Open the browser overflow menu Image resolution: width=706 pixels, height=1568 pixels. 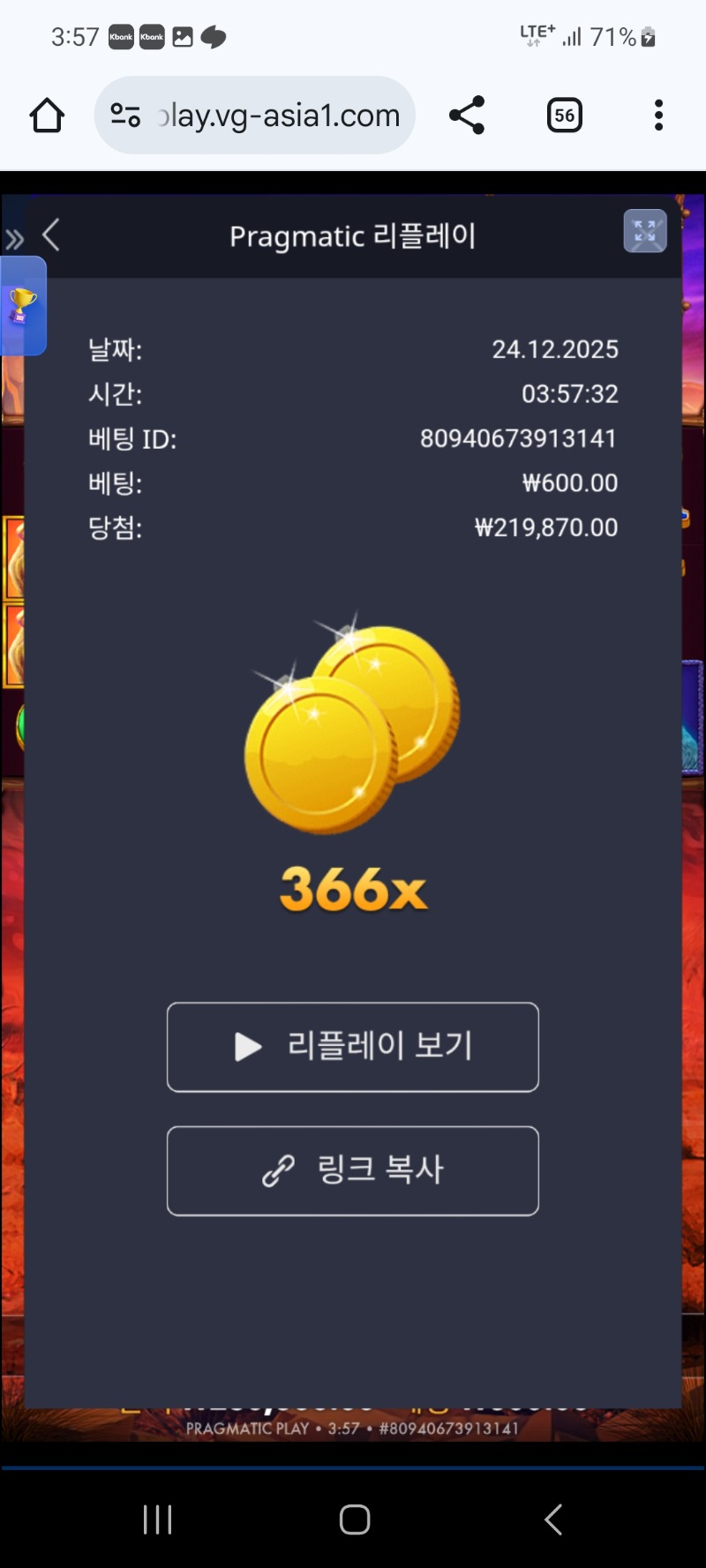pos(658,116)
